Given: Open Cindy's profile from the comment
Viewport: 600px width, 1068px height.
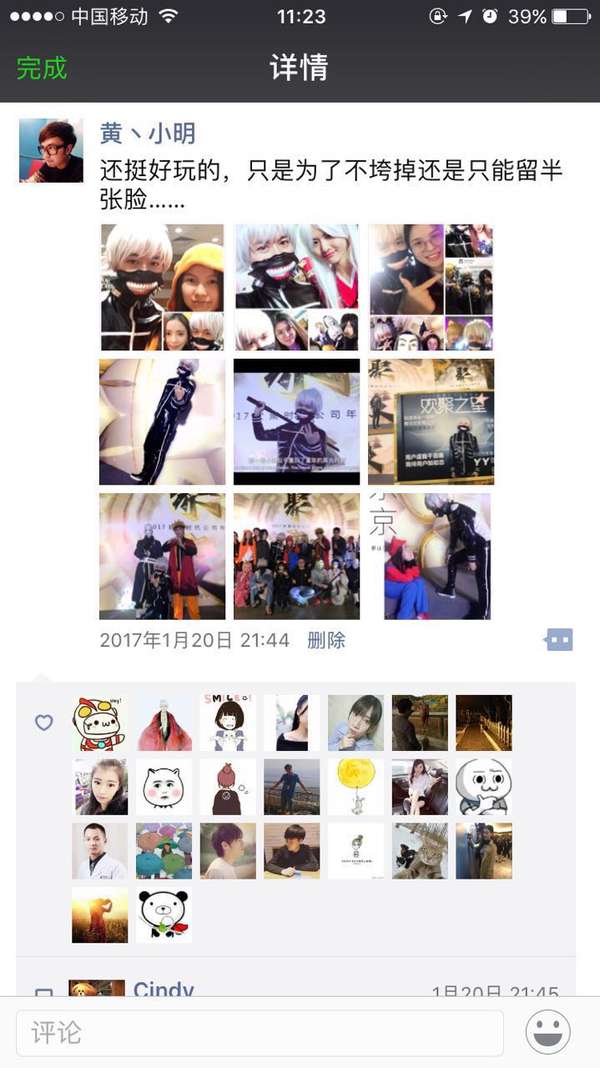Looking at the screenshot, I should point(163,990).
